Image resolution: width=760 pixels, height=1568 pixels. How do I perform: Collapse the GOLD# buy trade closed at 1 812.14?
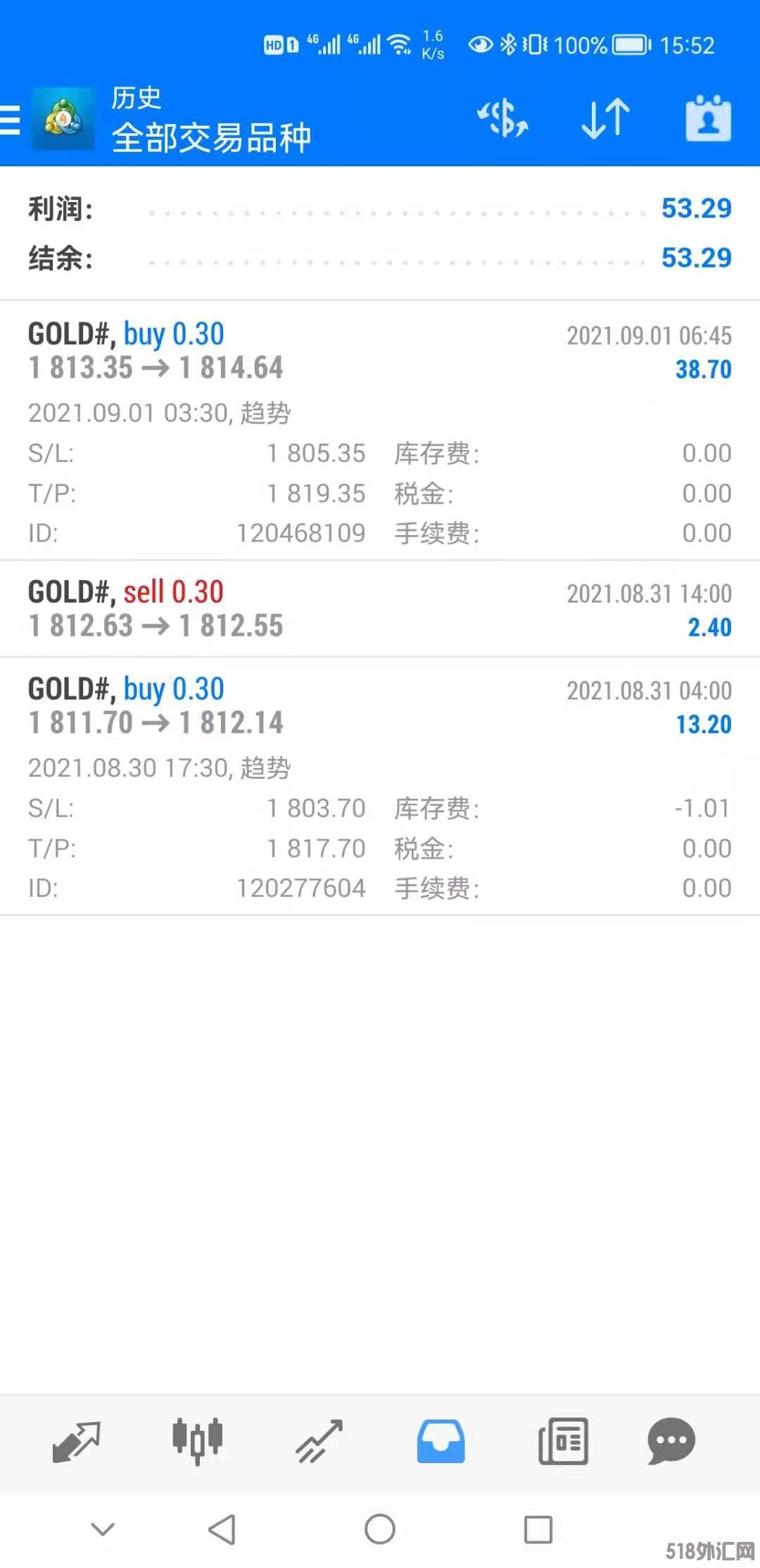(x=380, y=707)
